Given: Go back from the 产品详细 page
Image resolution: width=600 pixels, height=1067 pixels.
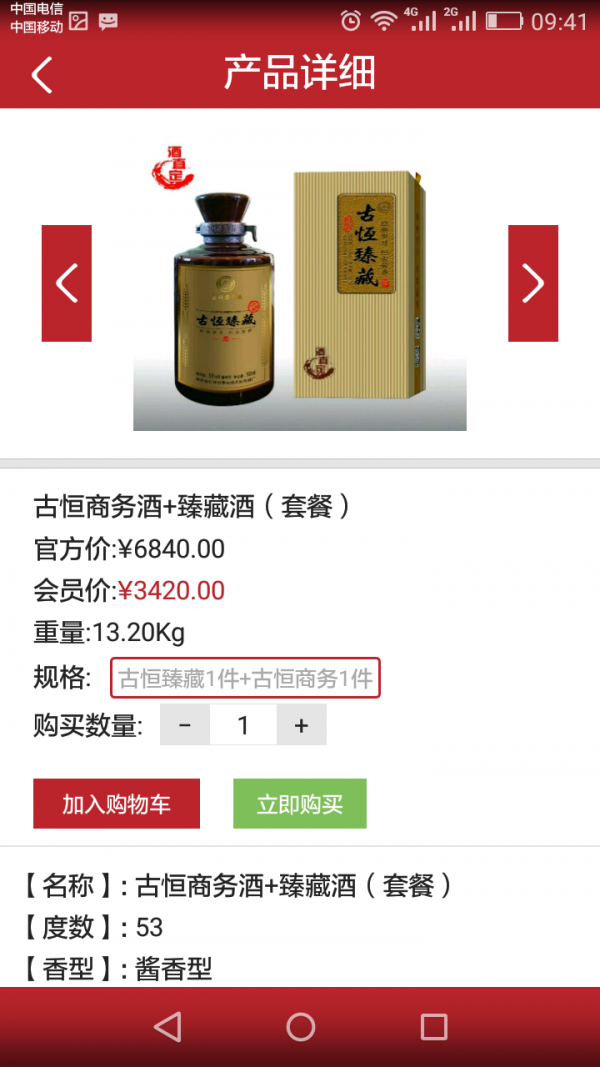Looking at the screenshot, I should [42, 75].
